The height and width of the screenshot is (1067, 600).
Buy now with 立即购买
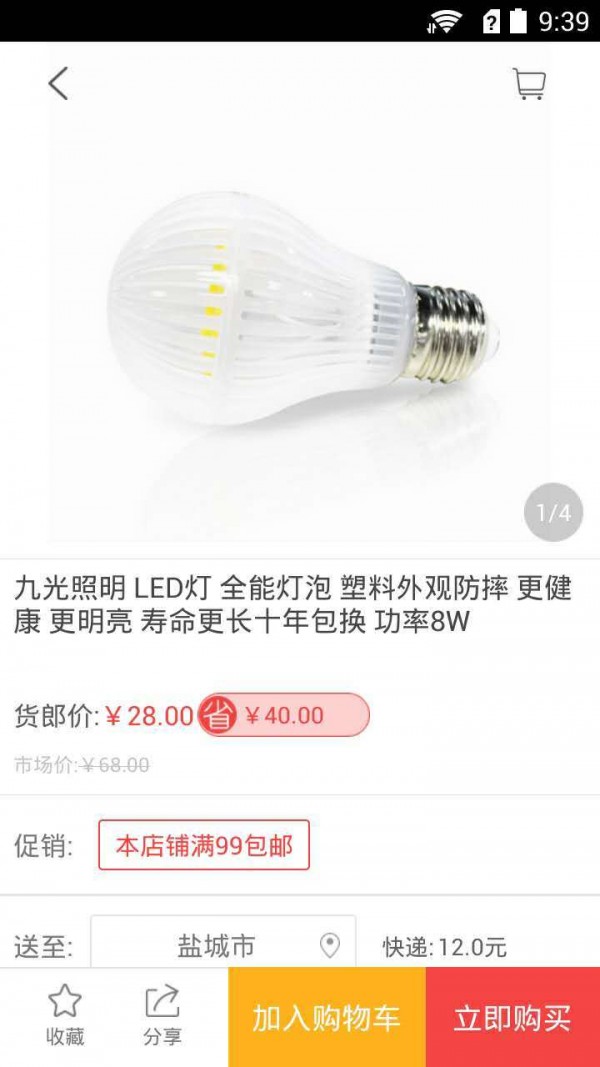pos(513,1018)
